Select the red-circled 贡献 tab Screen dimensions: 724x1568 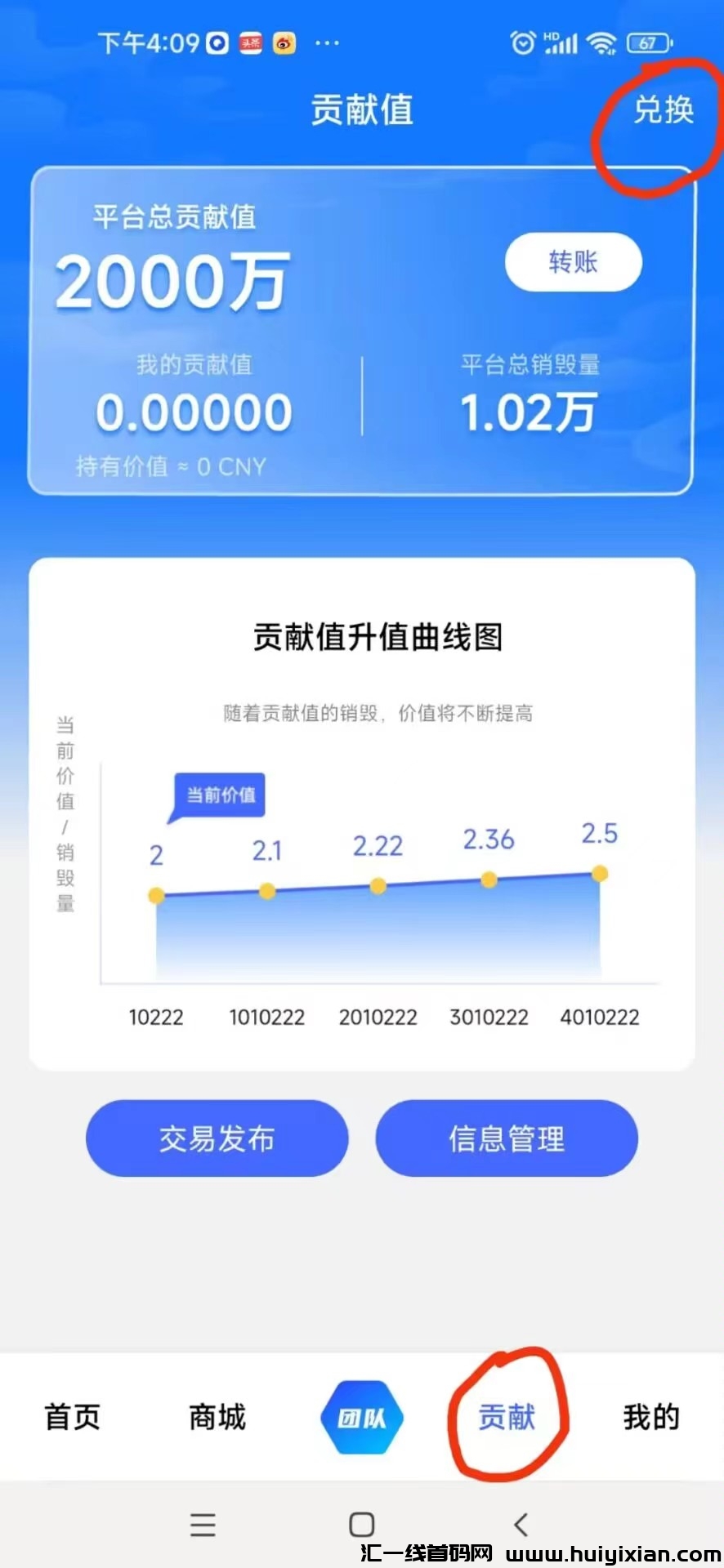507,1419
